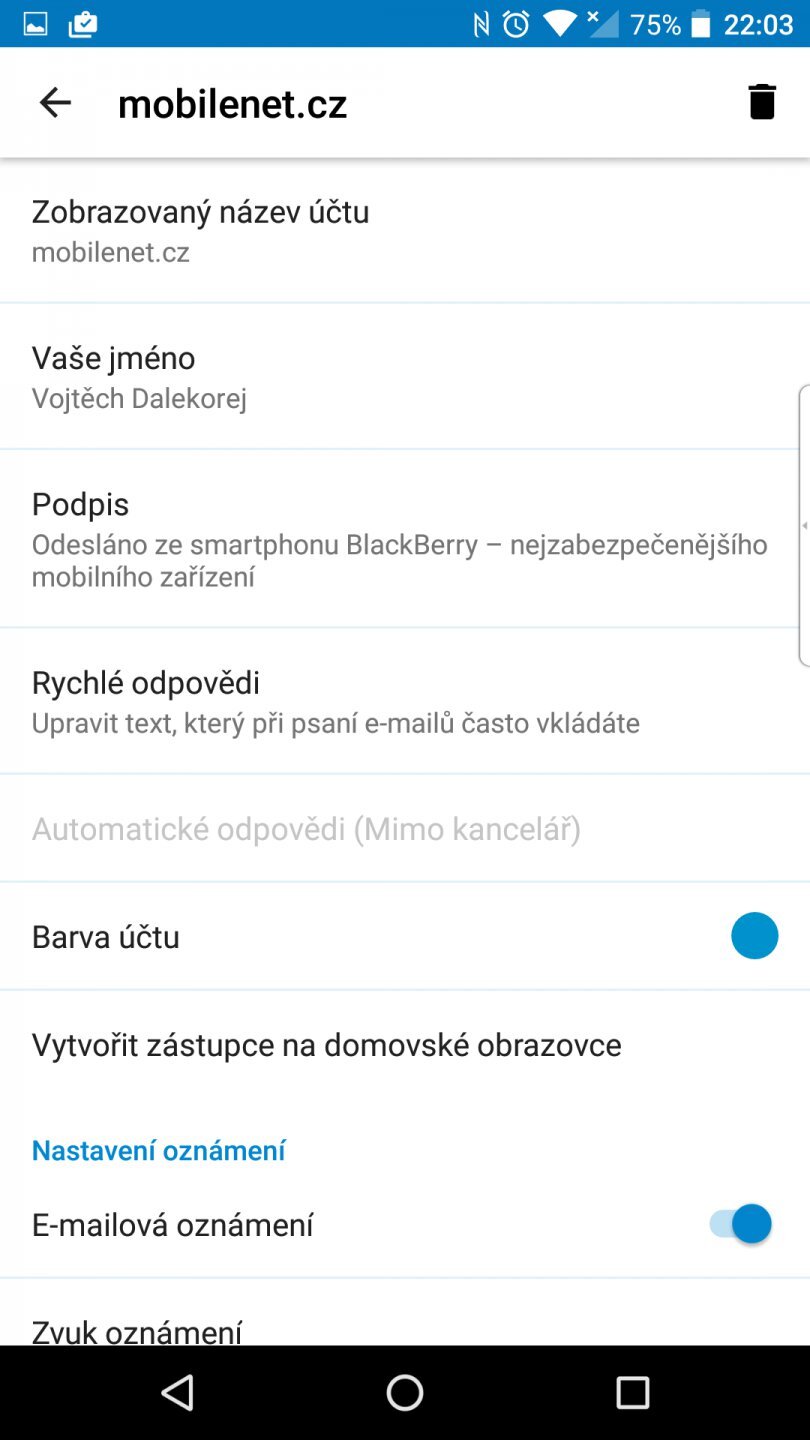Screen dimensions: 810x1440
Task: Open the Barva účtu blue color circle
Action: pos(754,936)
